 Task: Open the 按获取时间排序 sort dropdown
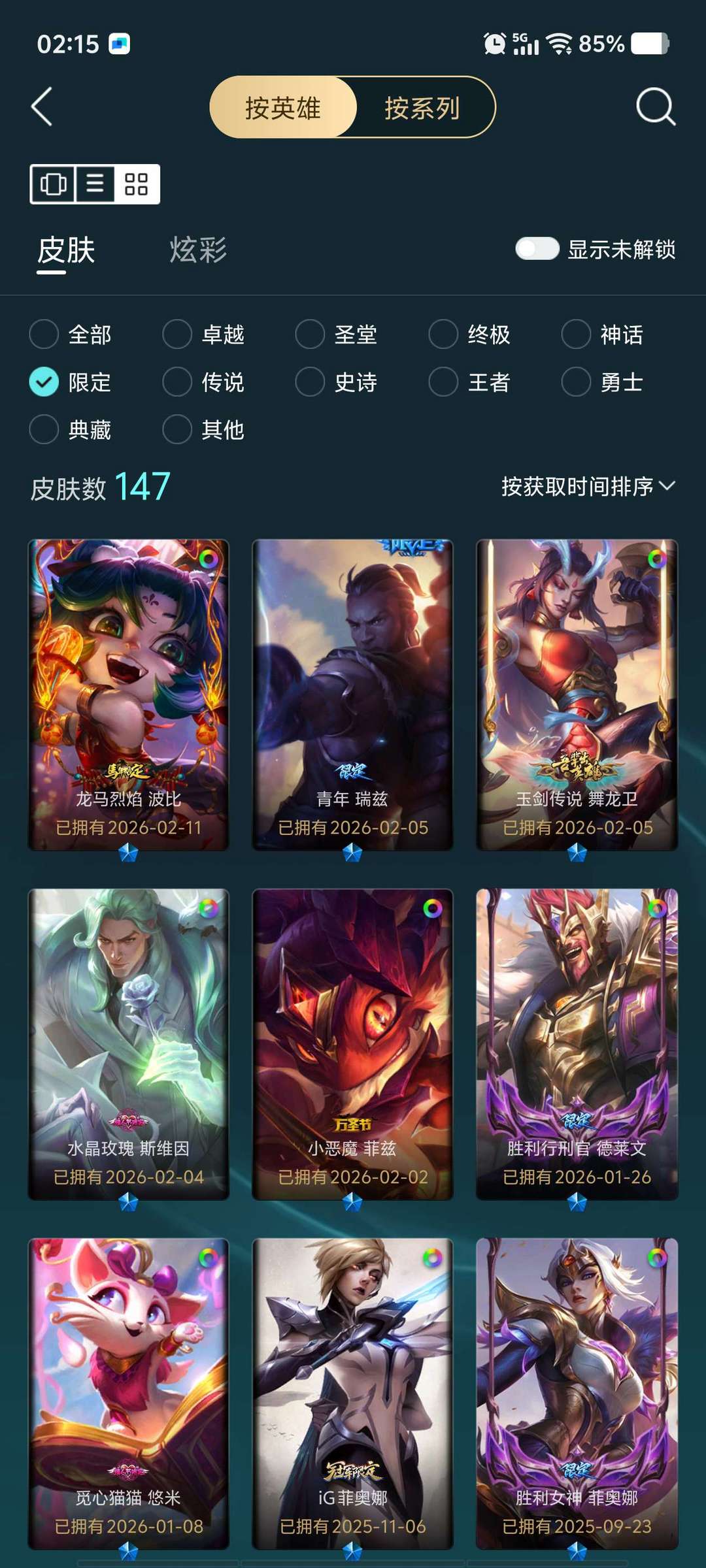click(586, 487)
